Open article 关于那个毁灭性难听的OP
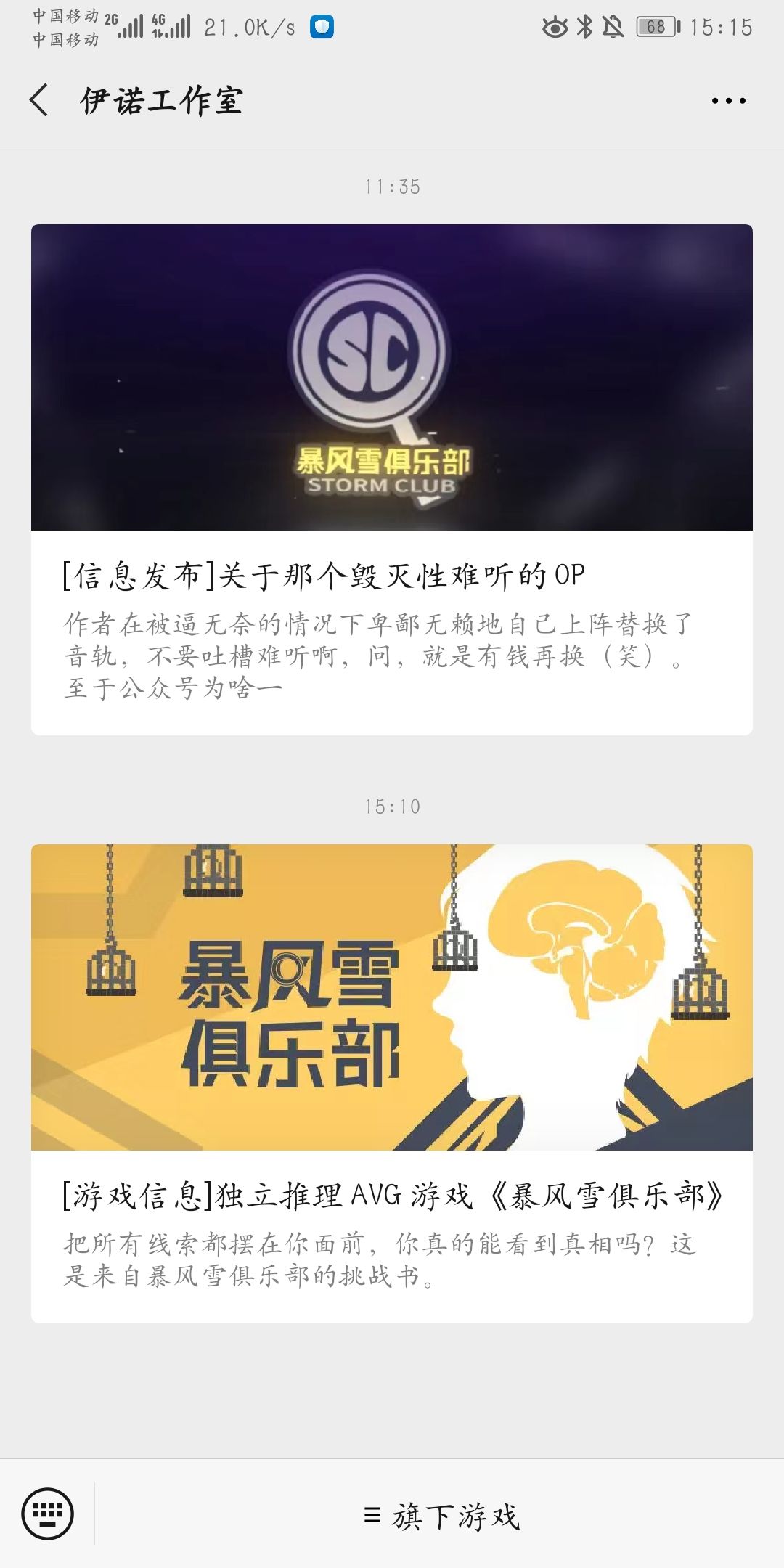The height and width of the screenshot is (1568, 784). (392, 479)
